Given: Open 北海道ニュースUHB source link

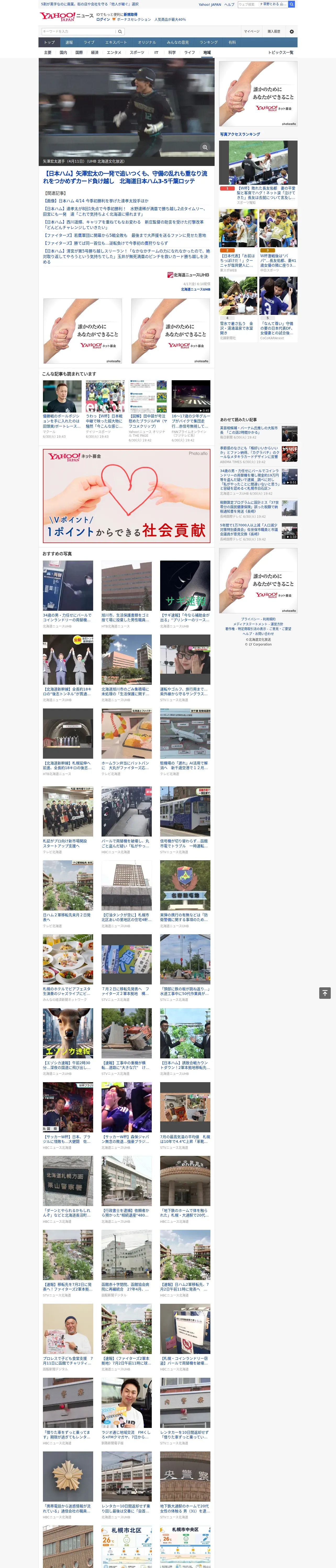Looking at the screenshot, I should coord(195,289).
